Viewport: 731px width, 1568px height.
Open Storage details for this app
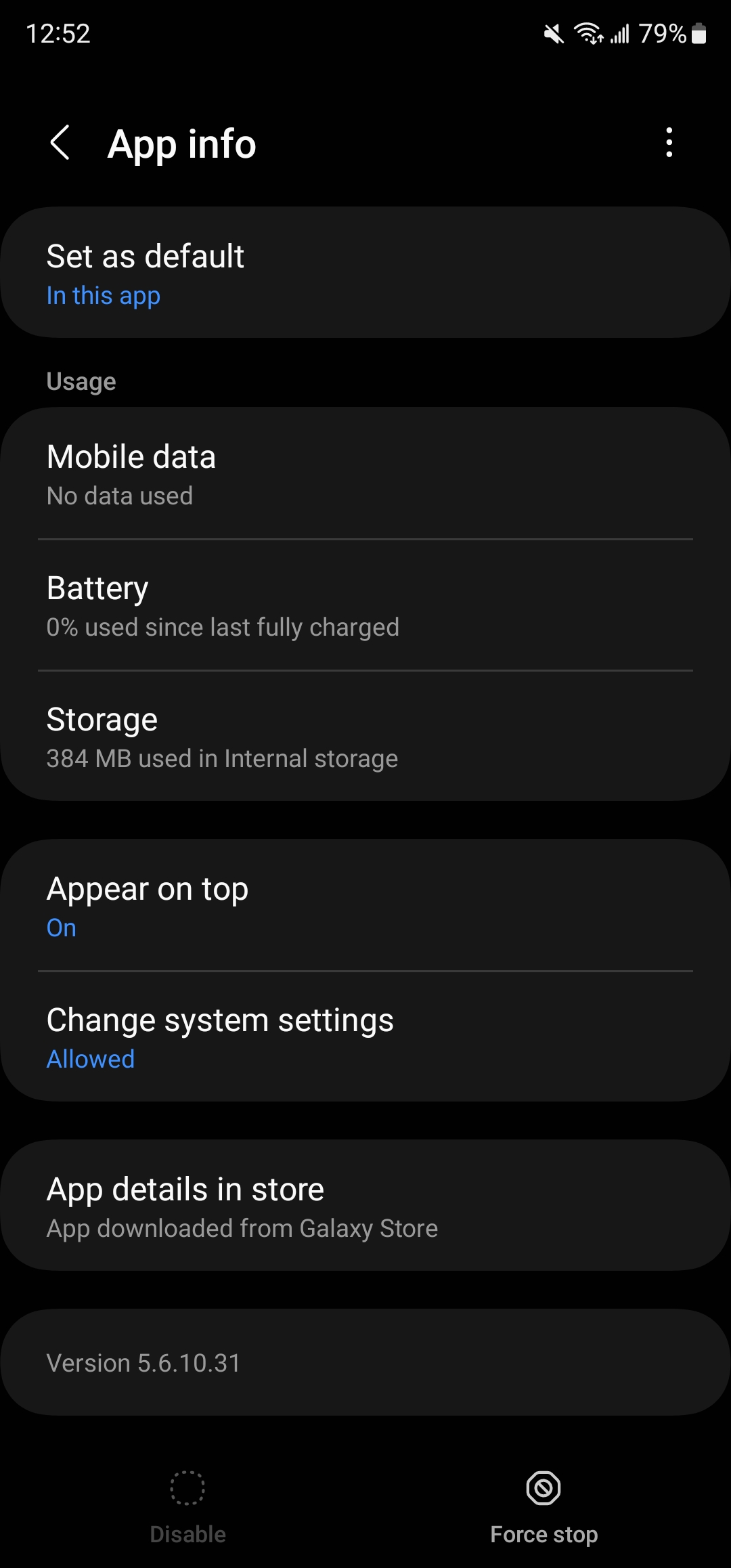pos(365,737)
